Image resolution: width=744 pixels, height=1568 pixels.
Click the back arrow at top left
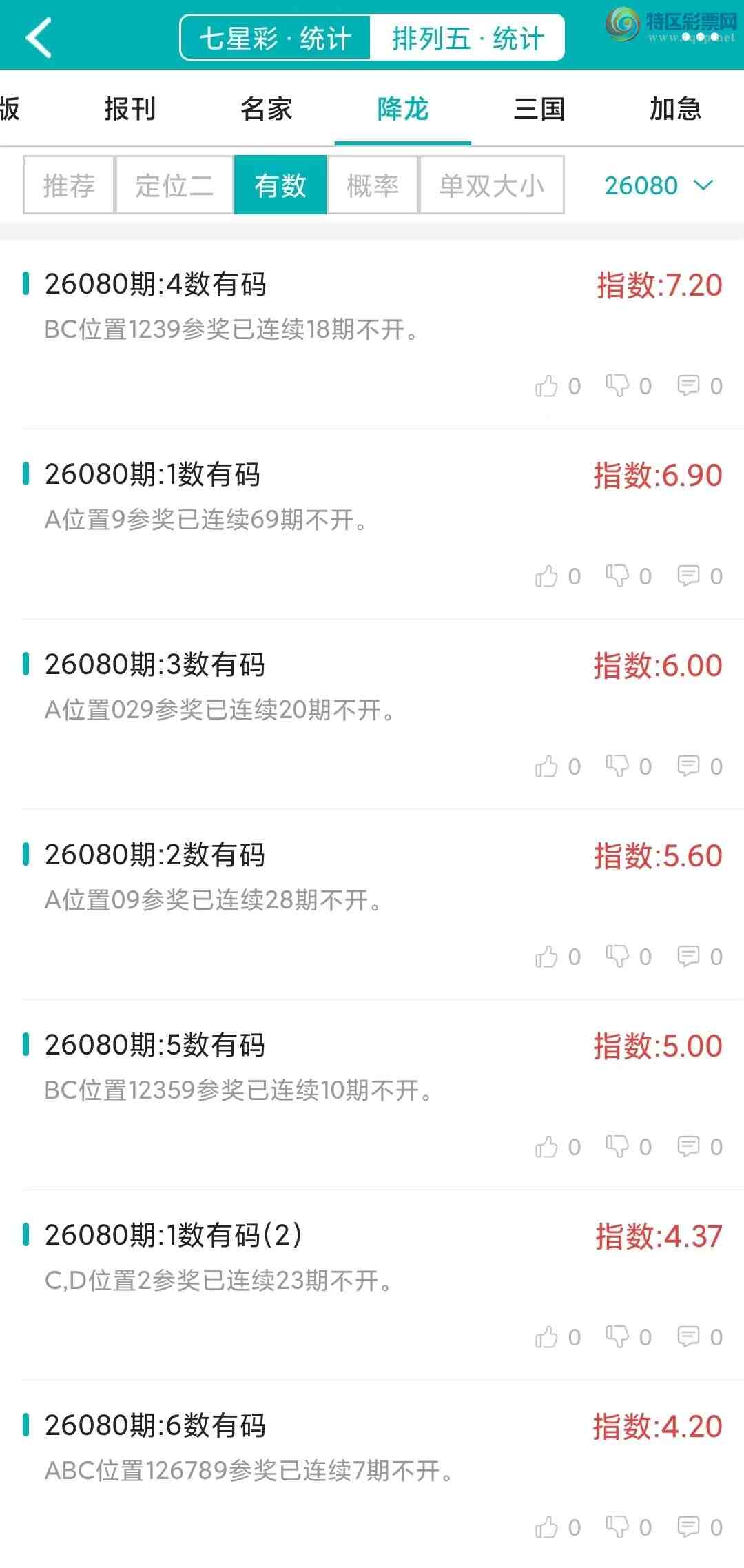[x=39, y=38]
